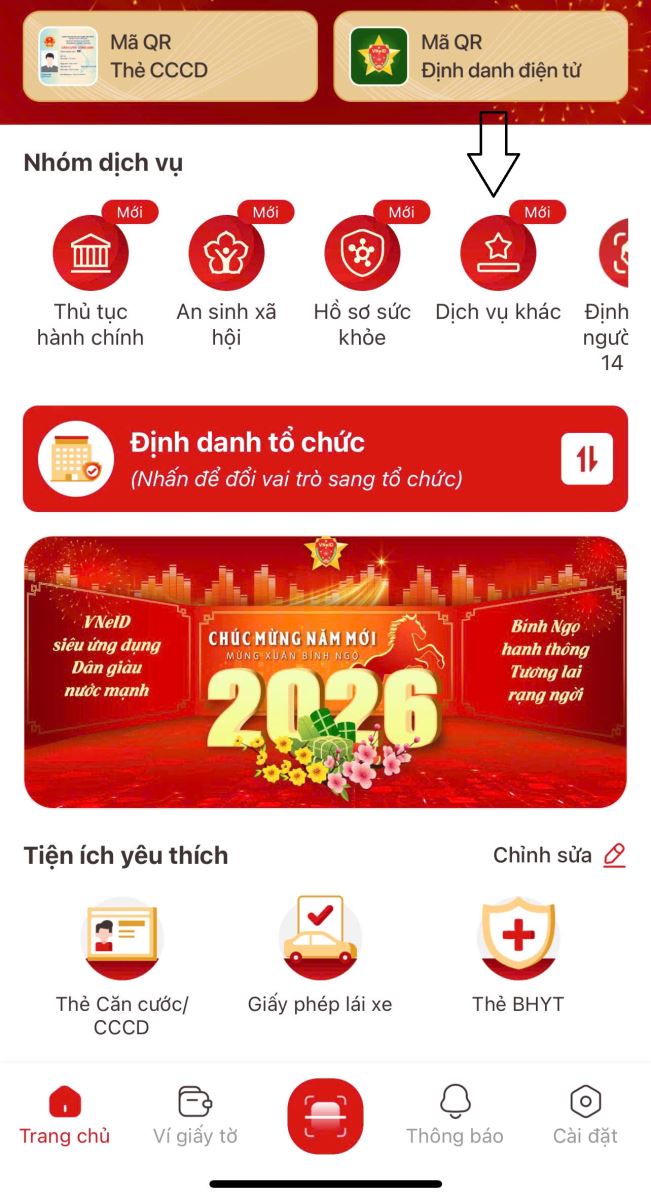Screen dimensions: 651x1200
Task: Switch role via Định danh tổ chức banner
Action: point(325,459)
